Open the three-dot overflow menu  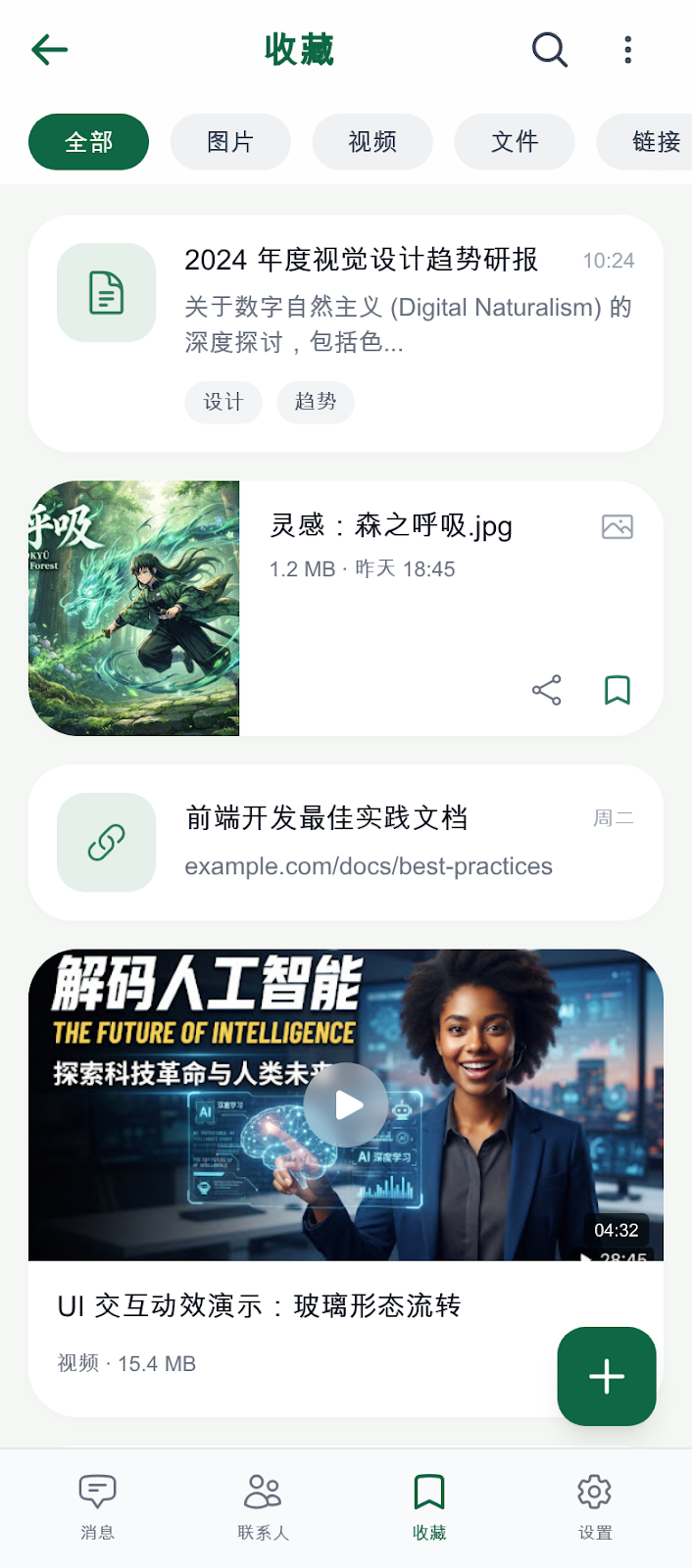tap(627, 49)
